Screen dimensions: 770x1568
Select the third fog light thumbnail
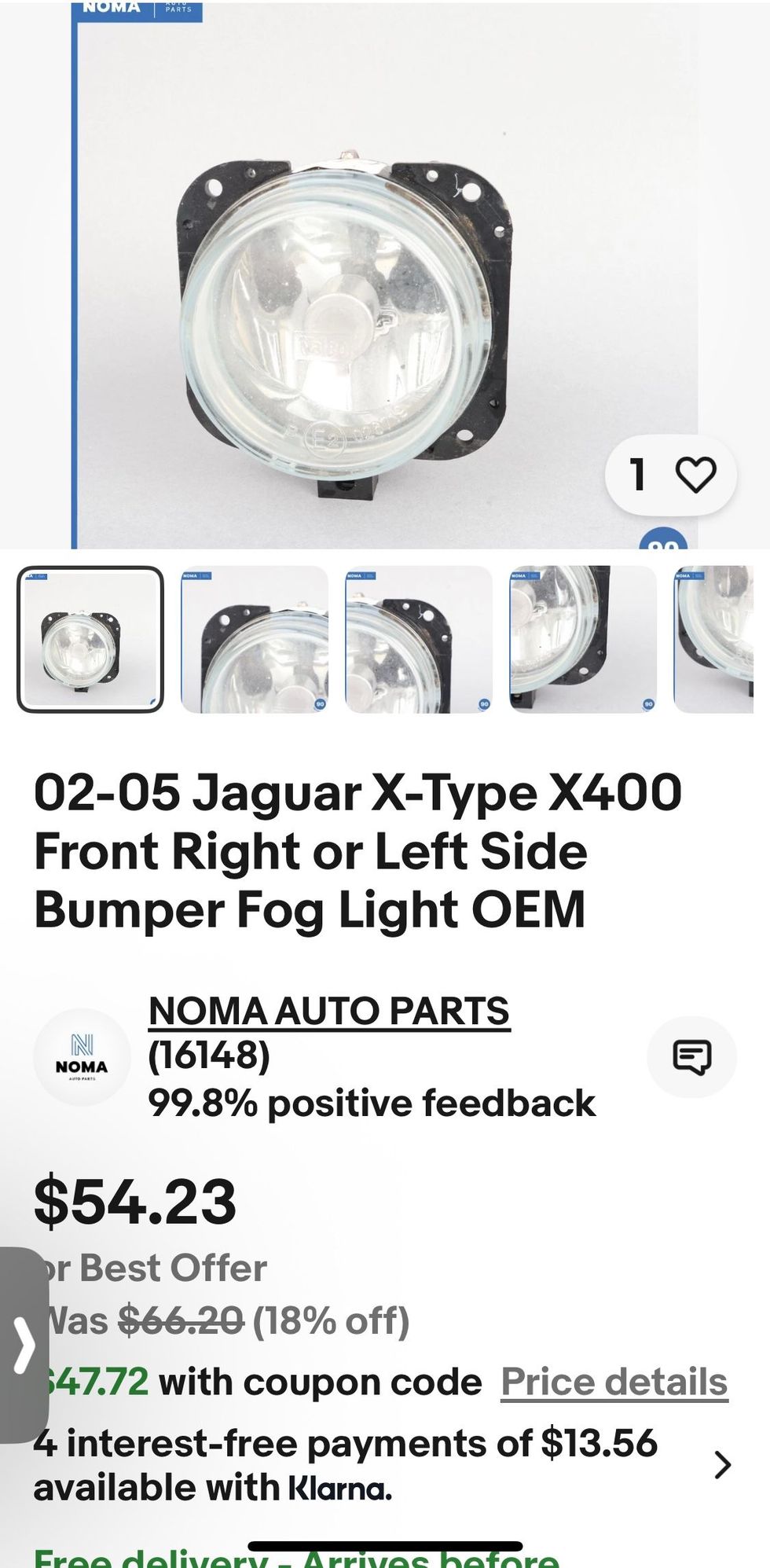(x=418, y=639)
